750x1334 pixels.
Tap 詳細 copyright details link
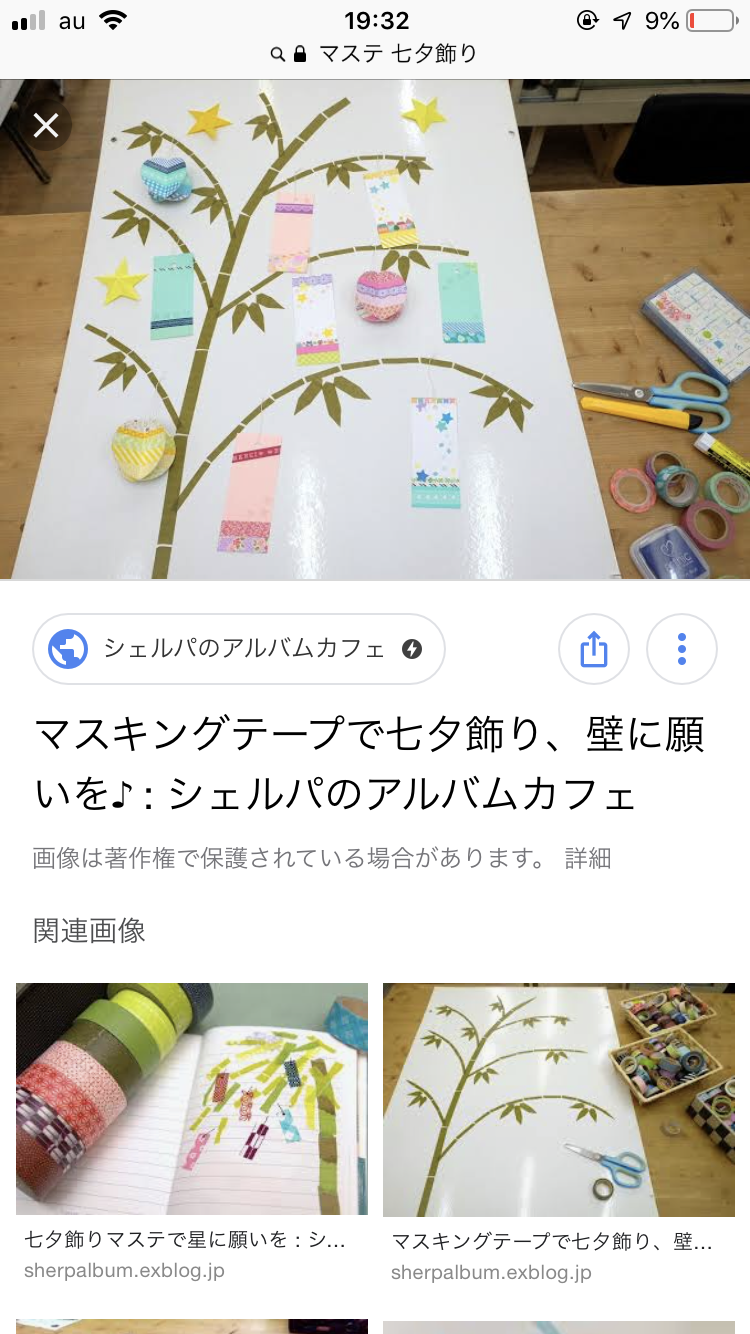pos(587,857)
